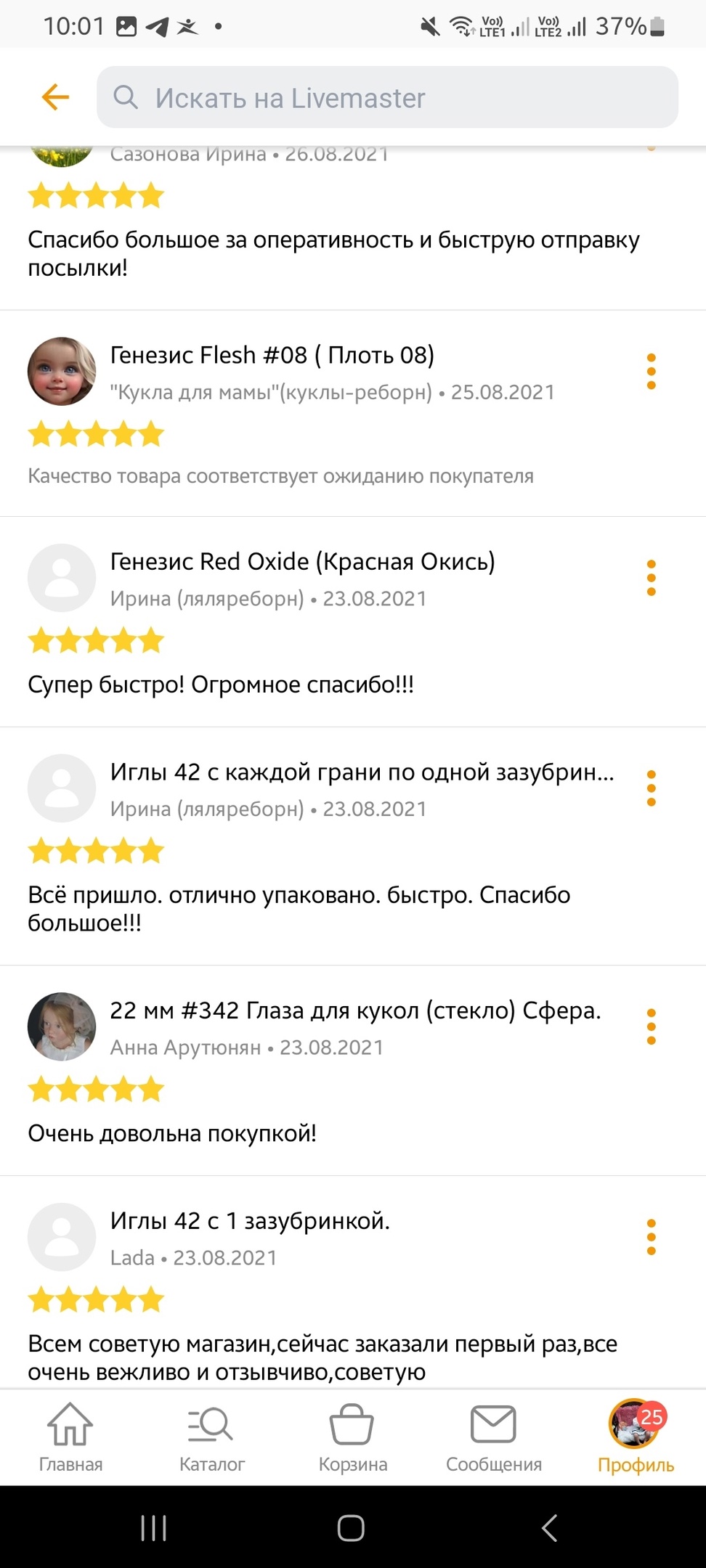Switch to the Каталог tab
The image size is (706, 1568).
211,1437
